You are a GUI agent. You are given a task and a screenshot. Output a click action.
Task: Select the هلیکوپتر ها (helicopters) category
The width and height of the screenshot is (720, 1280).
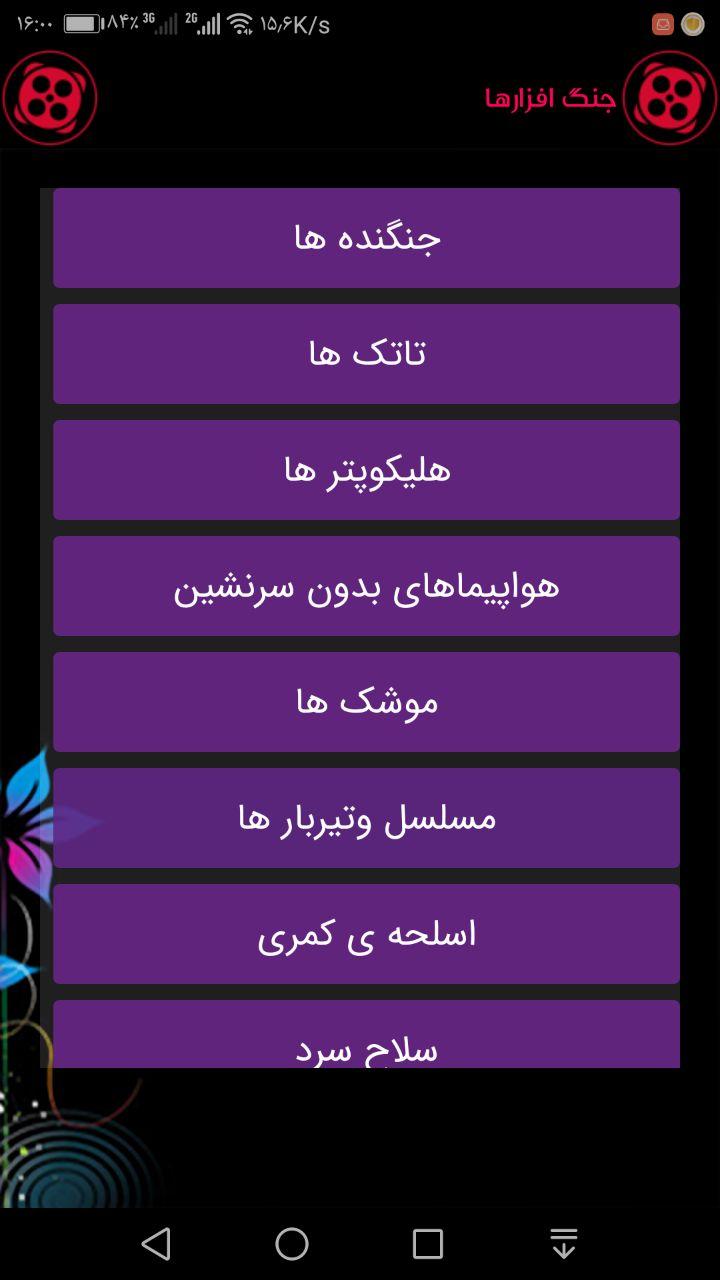[x=366, y=470]
